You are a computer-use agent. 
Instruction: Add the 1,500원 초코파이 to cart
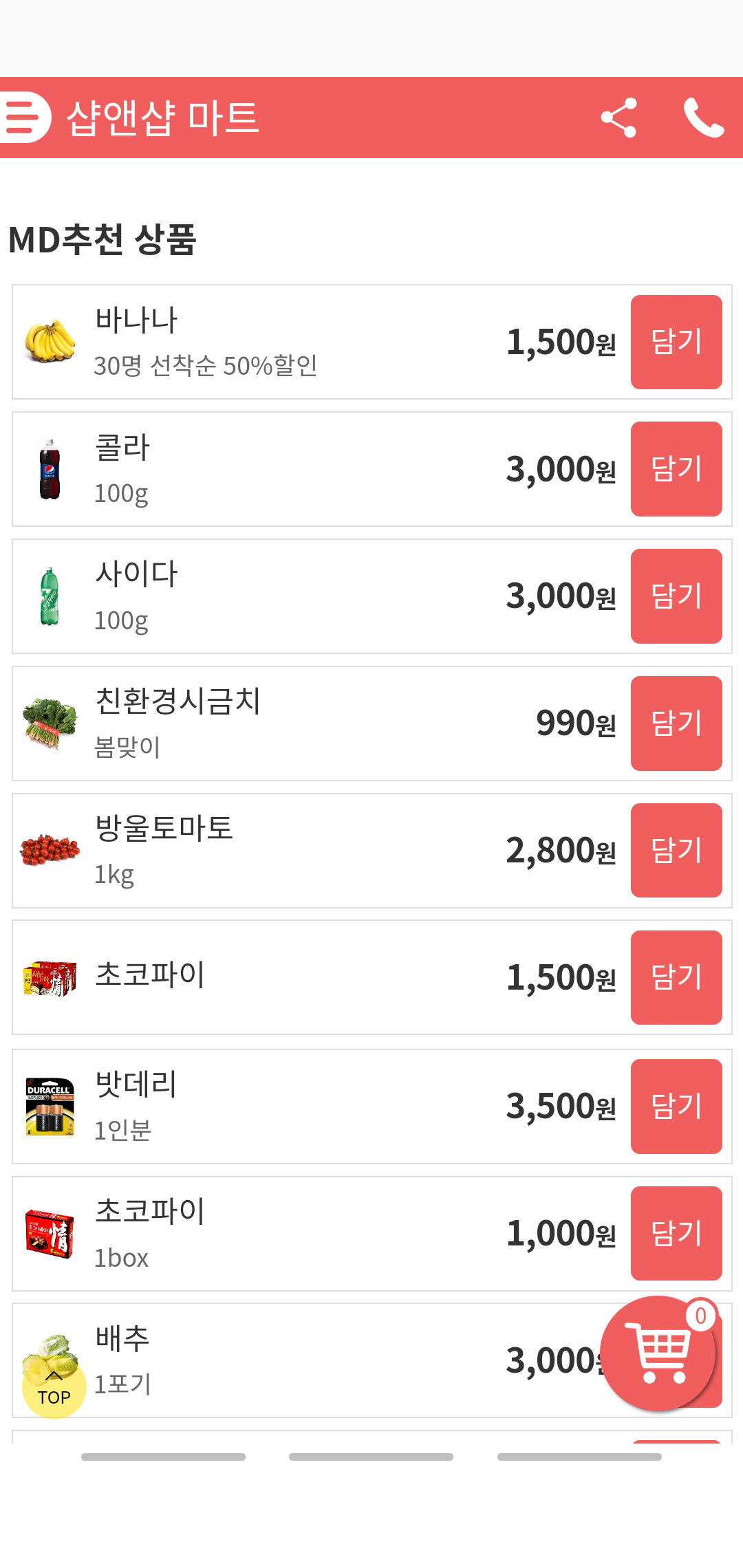pyautogui.click(x=676, y=977)
